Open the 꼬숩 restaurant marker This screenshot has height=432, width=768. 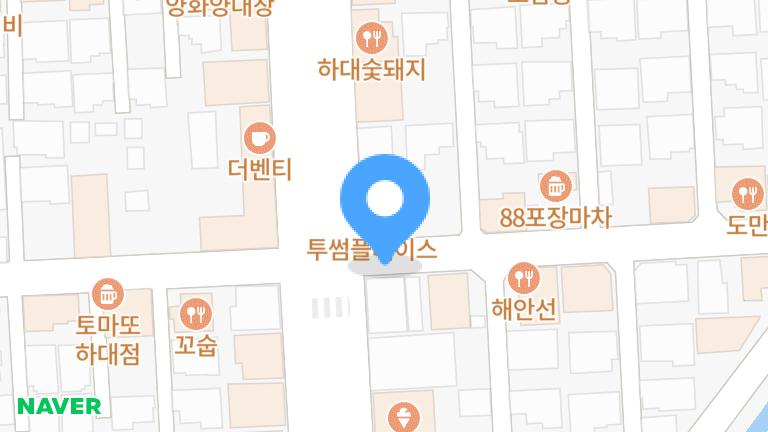(x=194, y=315)
